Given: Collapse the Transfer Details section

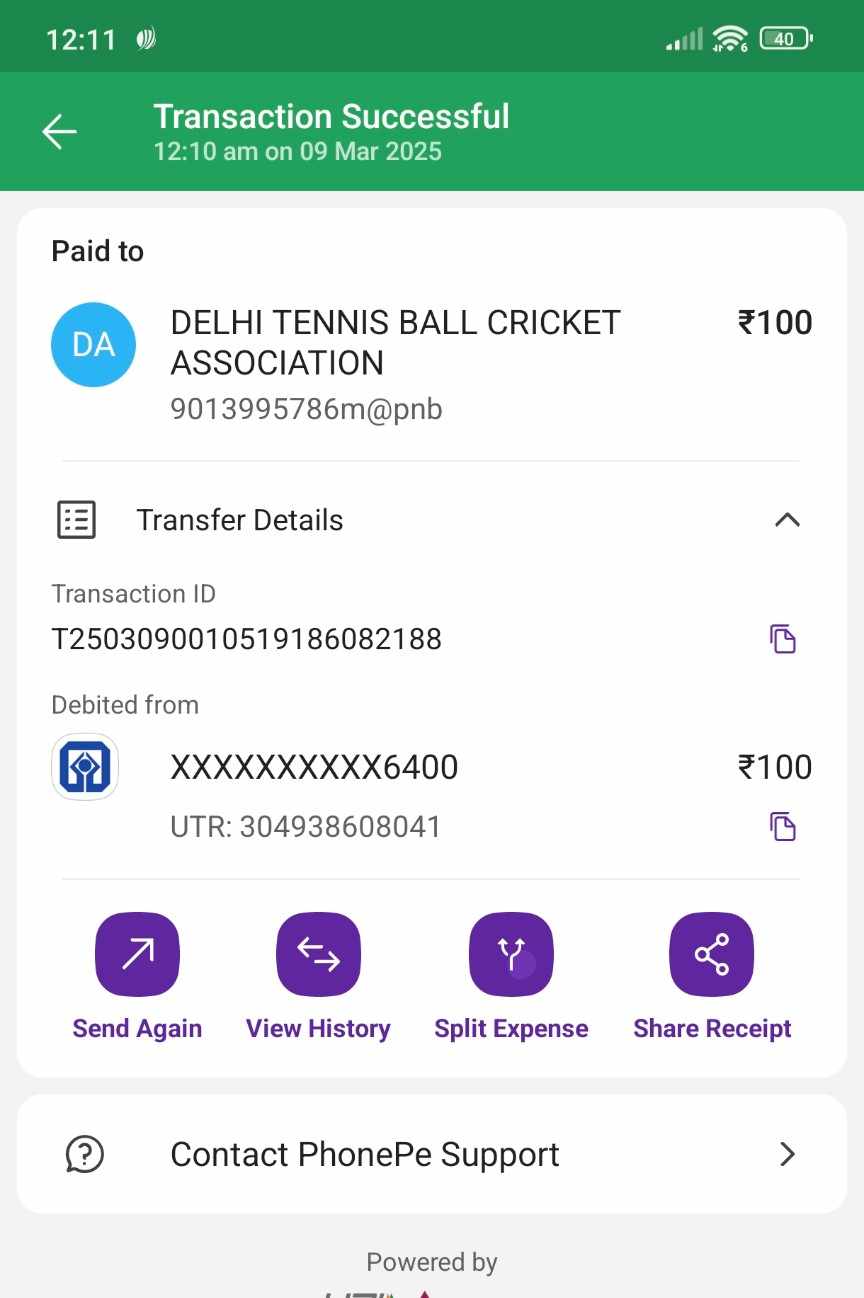Looking at the screenshot, I should click(787, 520).
